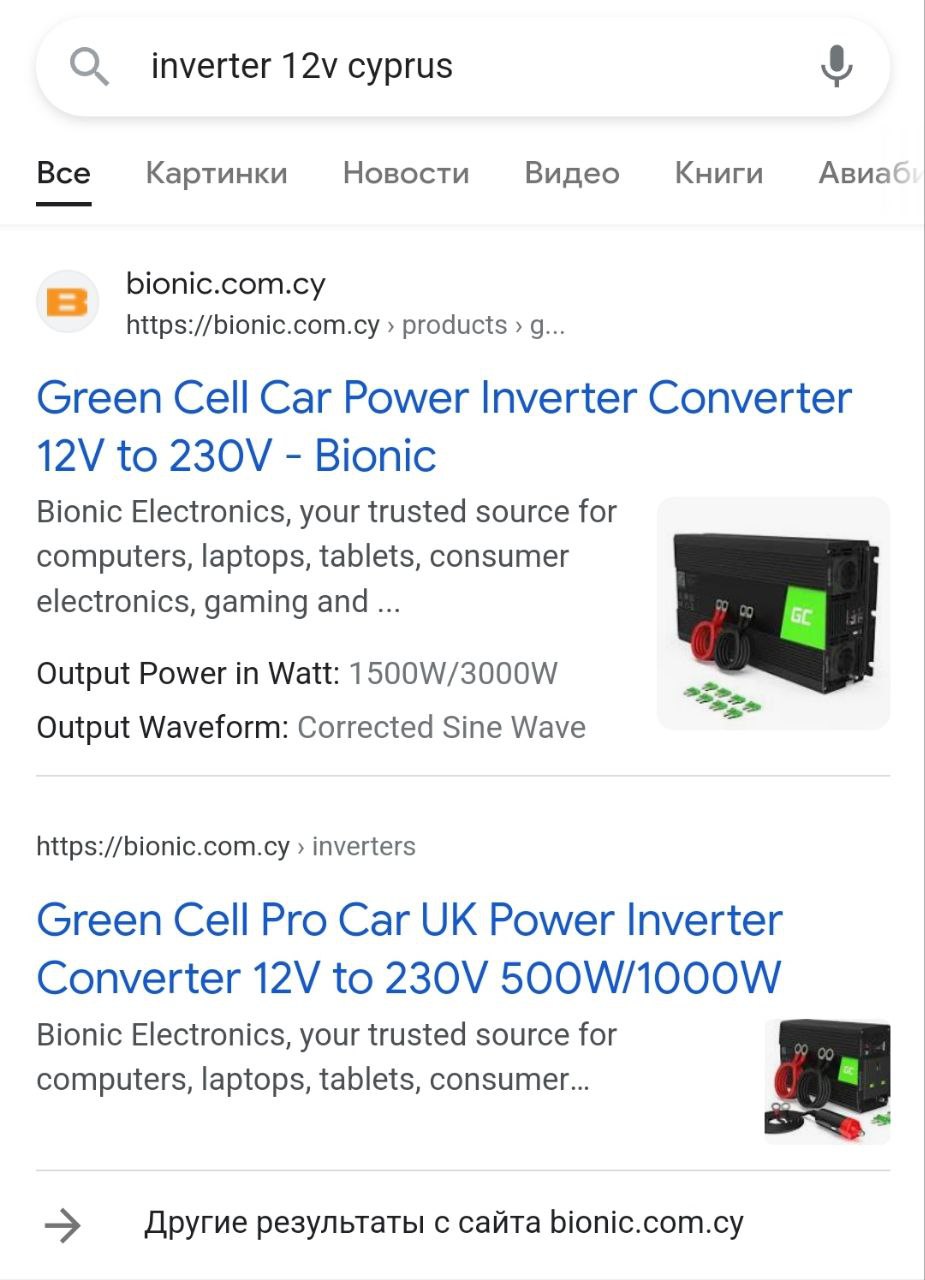
Task: Show Другие результаты с сайта bionic.com.cy
Action: [x=443, y=1223]
